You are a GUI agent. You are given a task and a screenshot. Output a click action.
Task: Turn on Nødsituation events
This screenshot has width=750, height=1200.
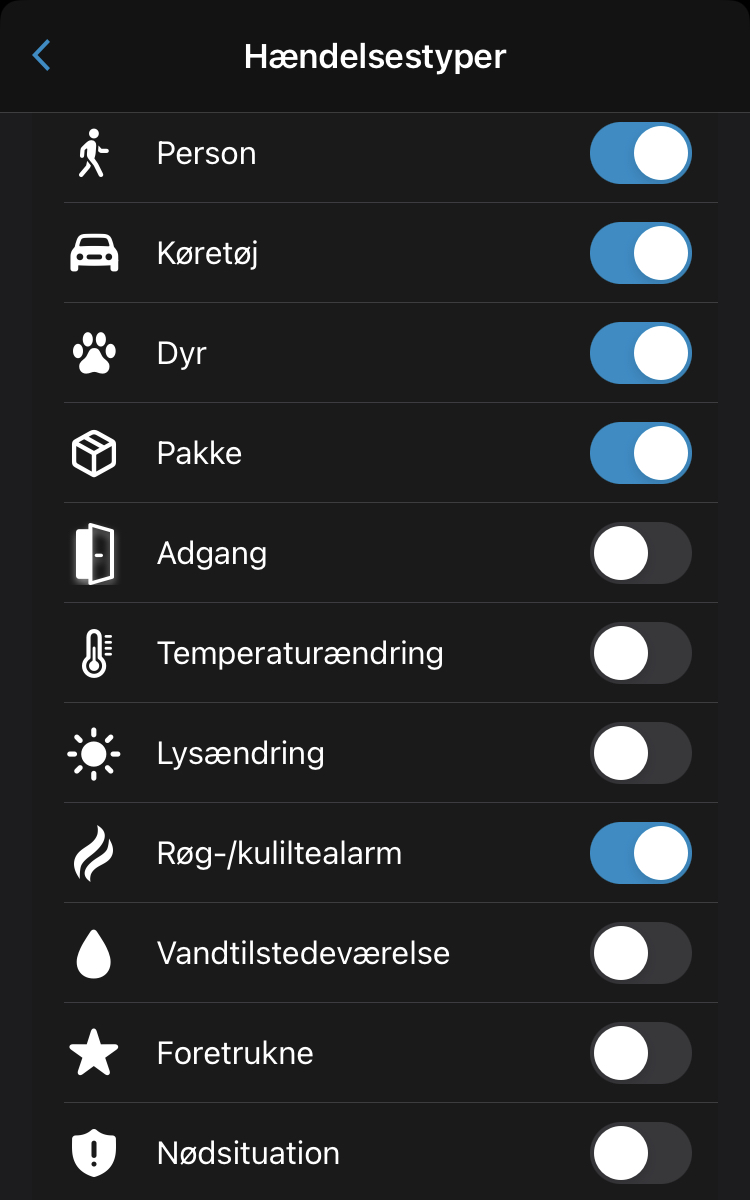(x=641, y=1153)
